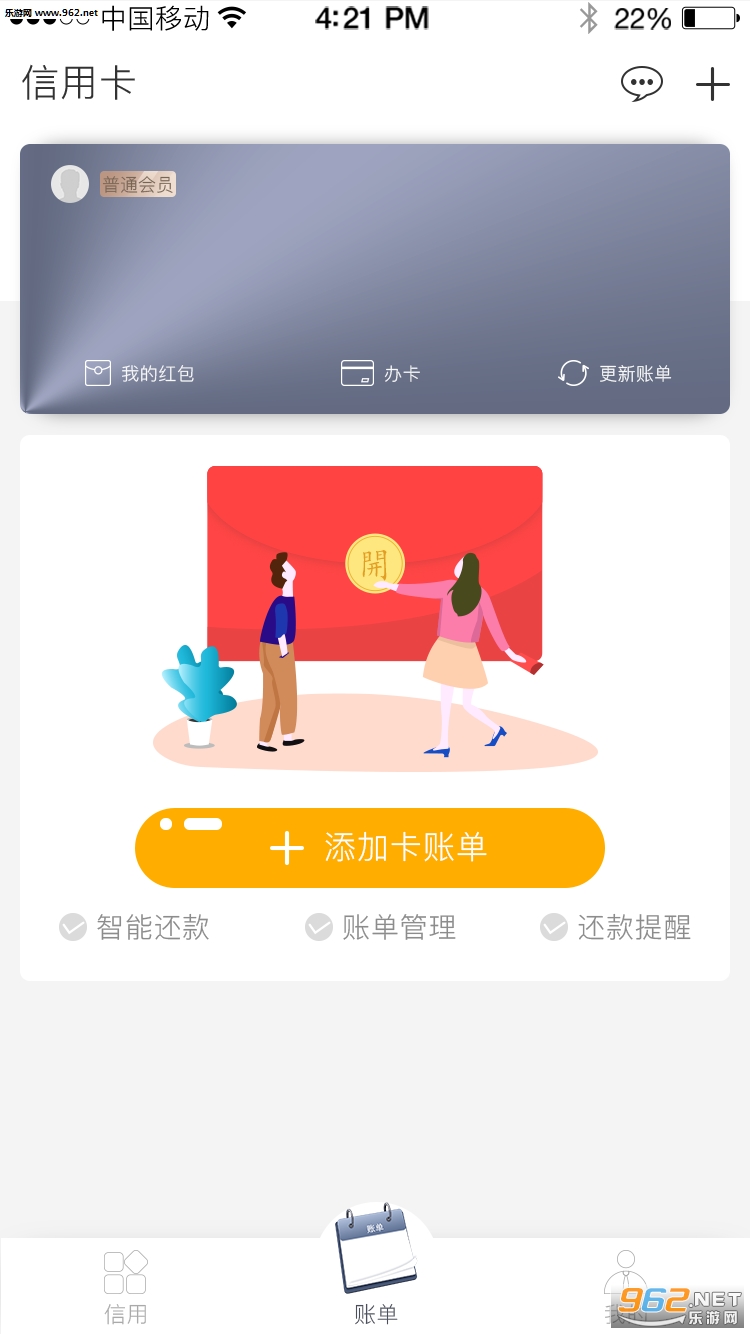Viewport: 750px width, 1334px height.
Task: Open the messages chat bubble icon
Action: pyautogui.click(x=641, y=84)
